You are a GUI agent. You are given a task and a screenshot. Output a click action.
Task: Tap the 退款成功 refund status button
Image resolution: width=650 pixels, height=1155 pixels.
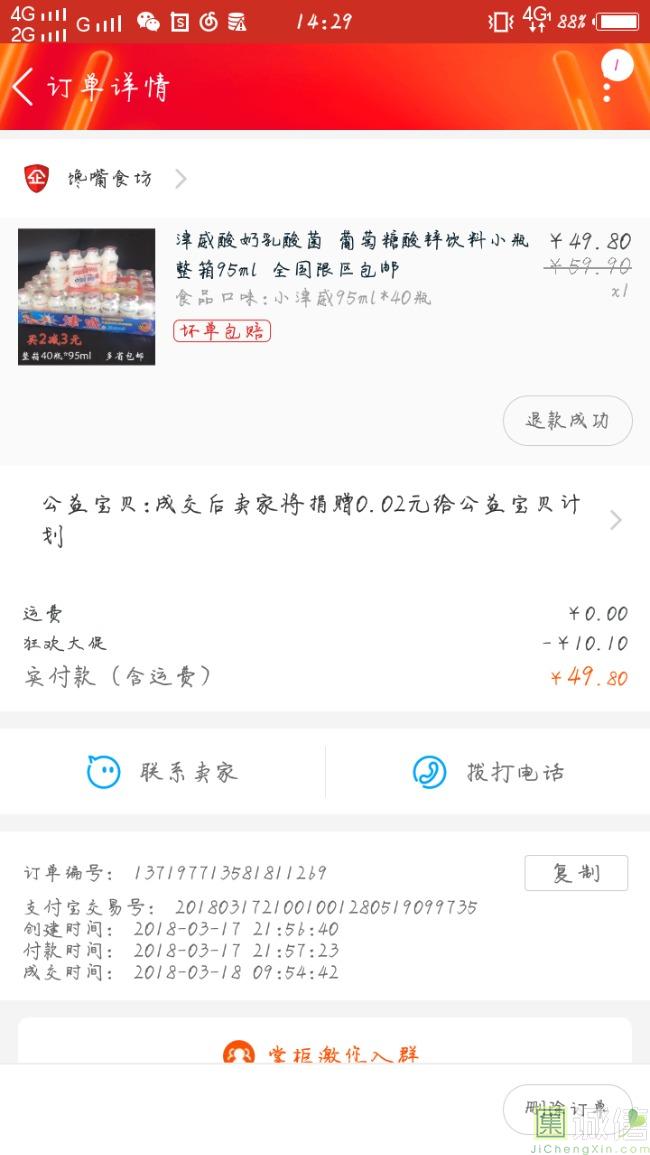pos(567,421)
